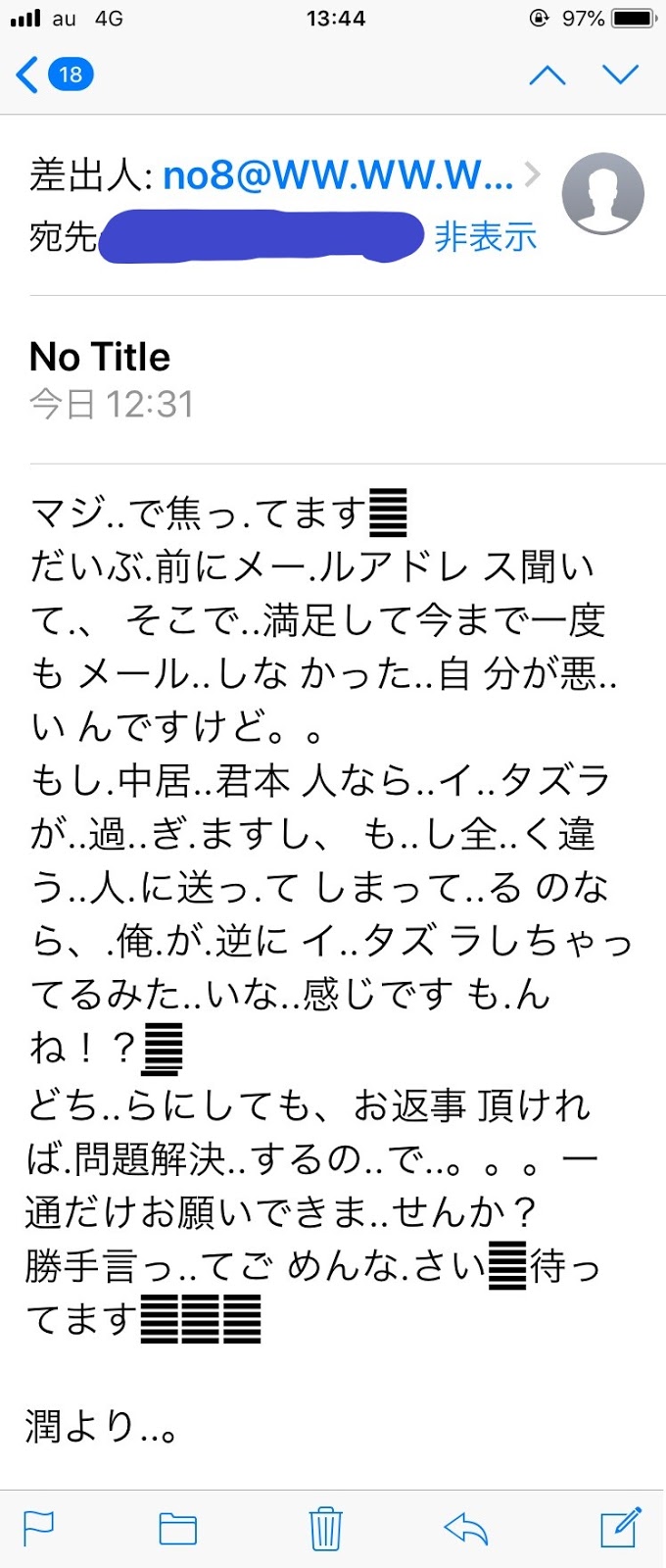Screen dimensions: 666x1568
Task: Compose a new email
Action: [621, 1527]
